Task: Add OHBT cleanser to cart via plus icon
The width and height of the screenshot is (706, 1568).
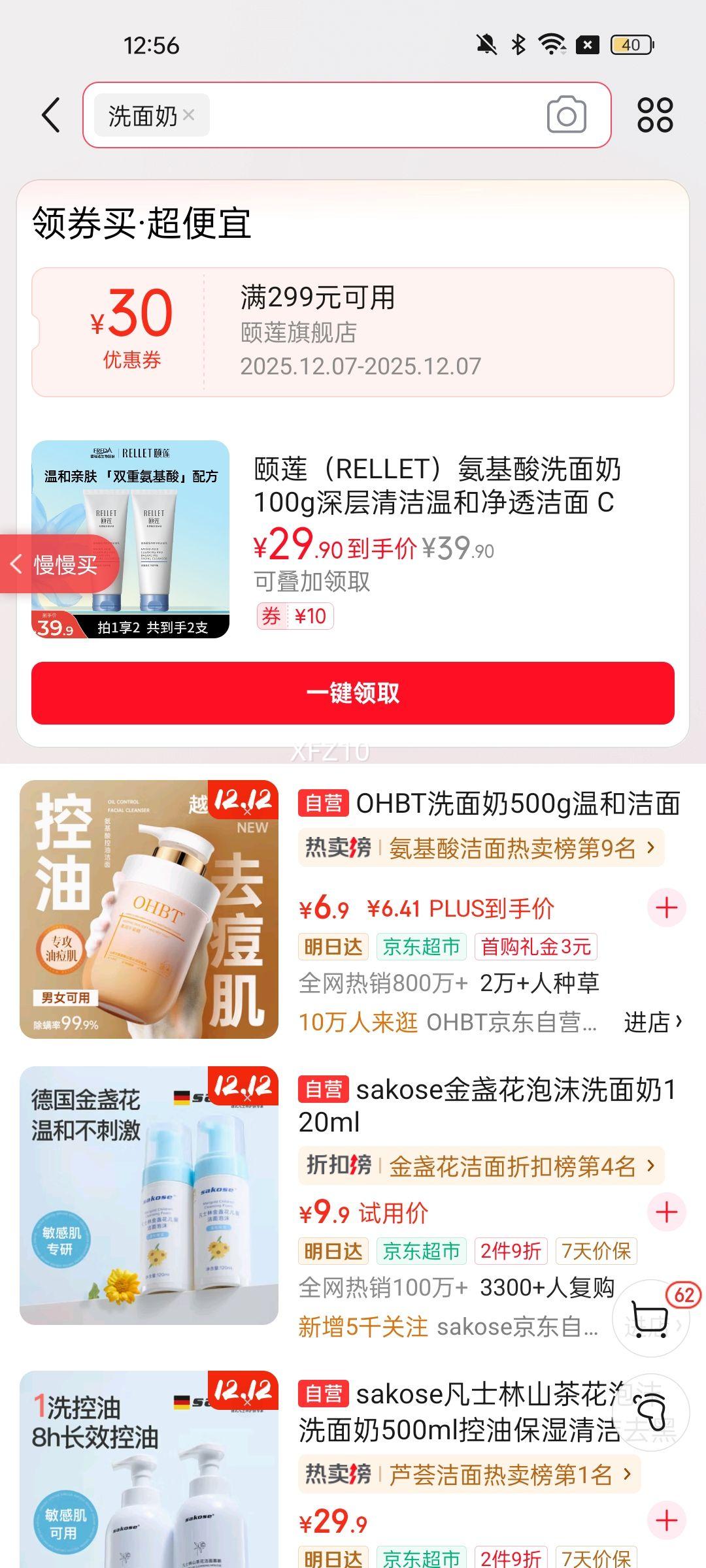Action: 665,906
